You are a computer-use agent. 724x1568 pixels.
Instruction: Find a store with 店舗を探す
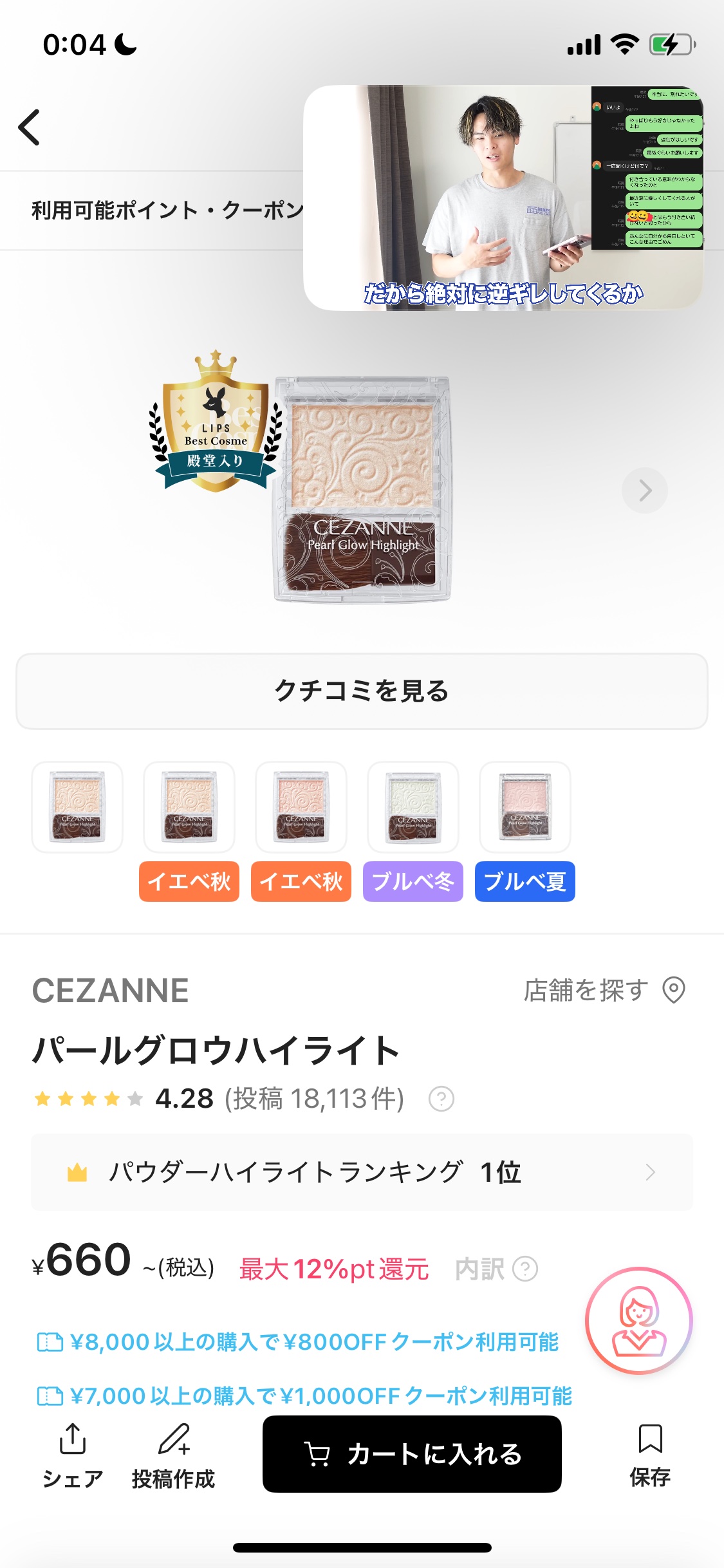(604, 990)
